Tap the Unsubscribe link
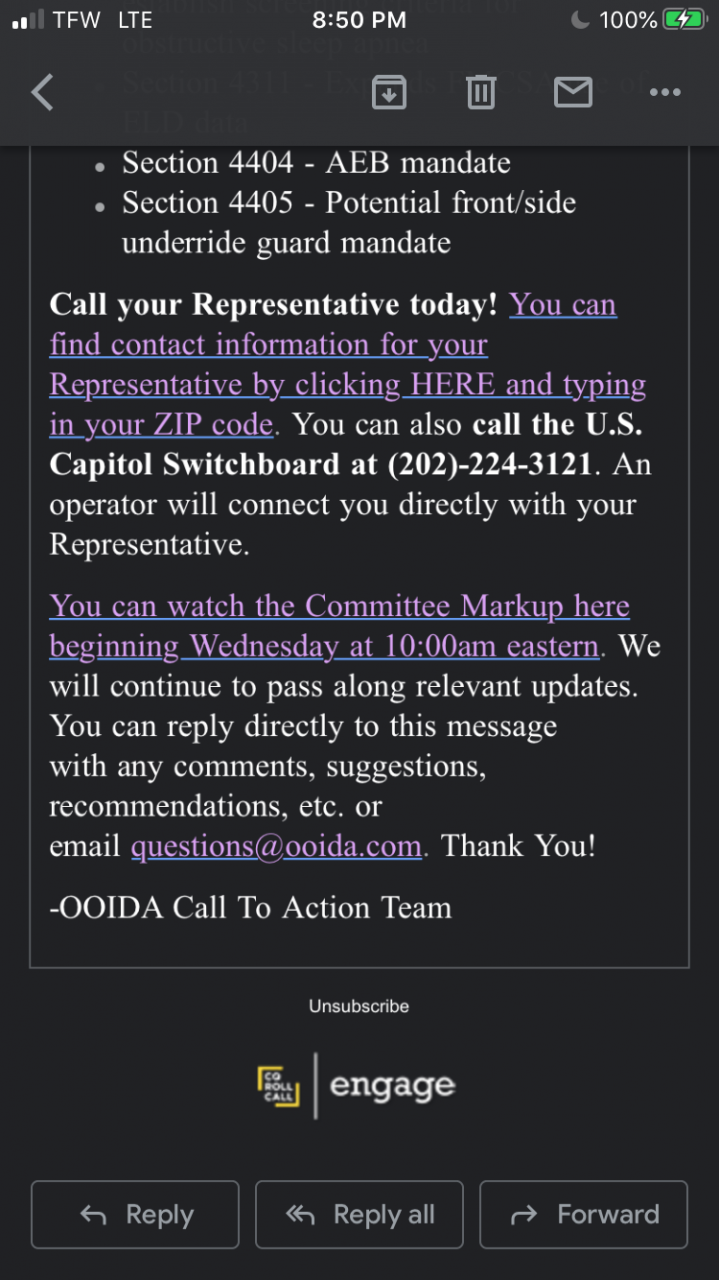719x1280 pixels. point(359,1006)
